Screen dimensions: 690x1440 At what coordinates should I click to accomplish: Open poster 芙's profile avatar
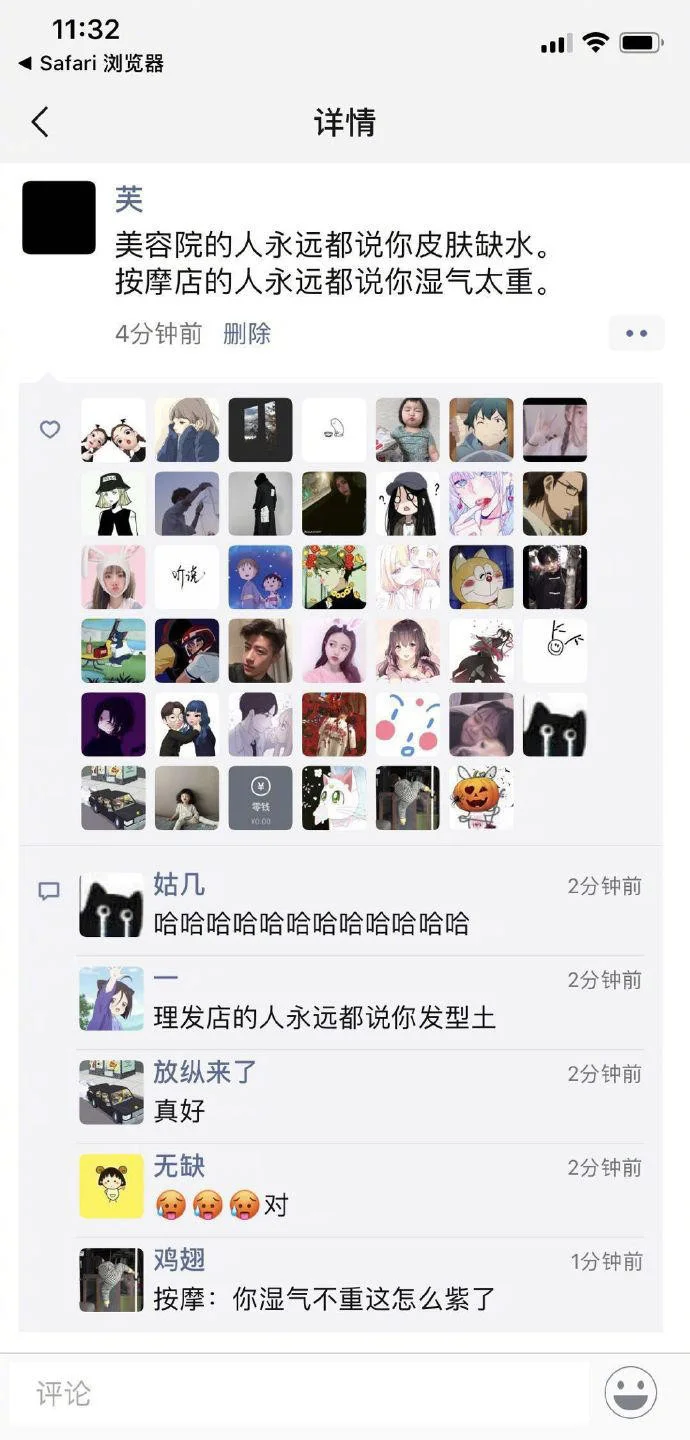[x=59, y=217]
